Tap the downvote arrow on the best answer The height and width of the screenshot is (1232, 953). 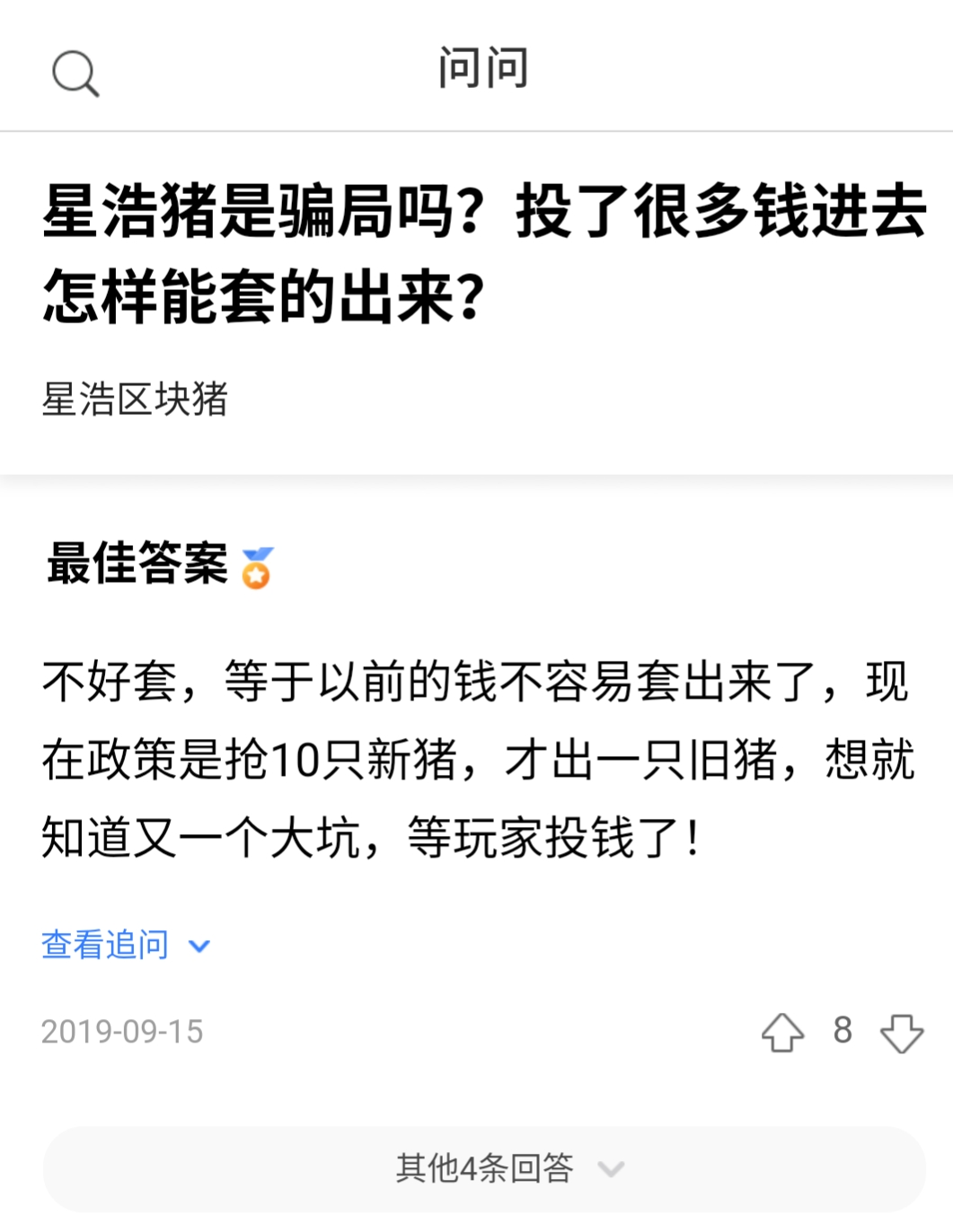tap(903, 1032)
